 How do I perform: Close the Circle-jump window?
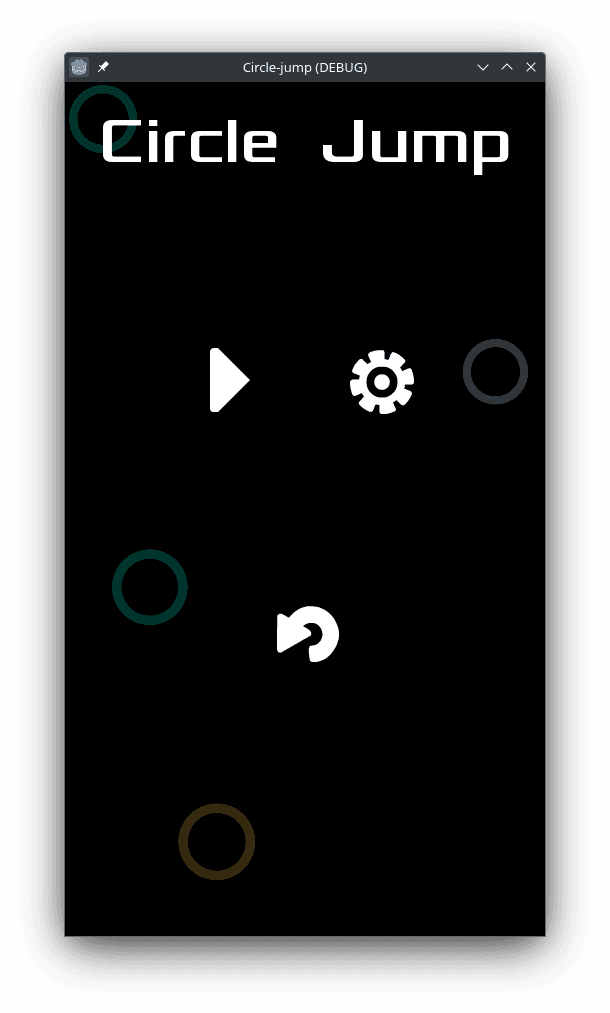531,67
